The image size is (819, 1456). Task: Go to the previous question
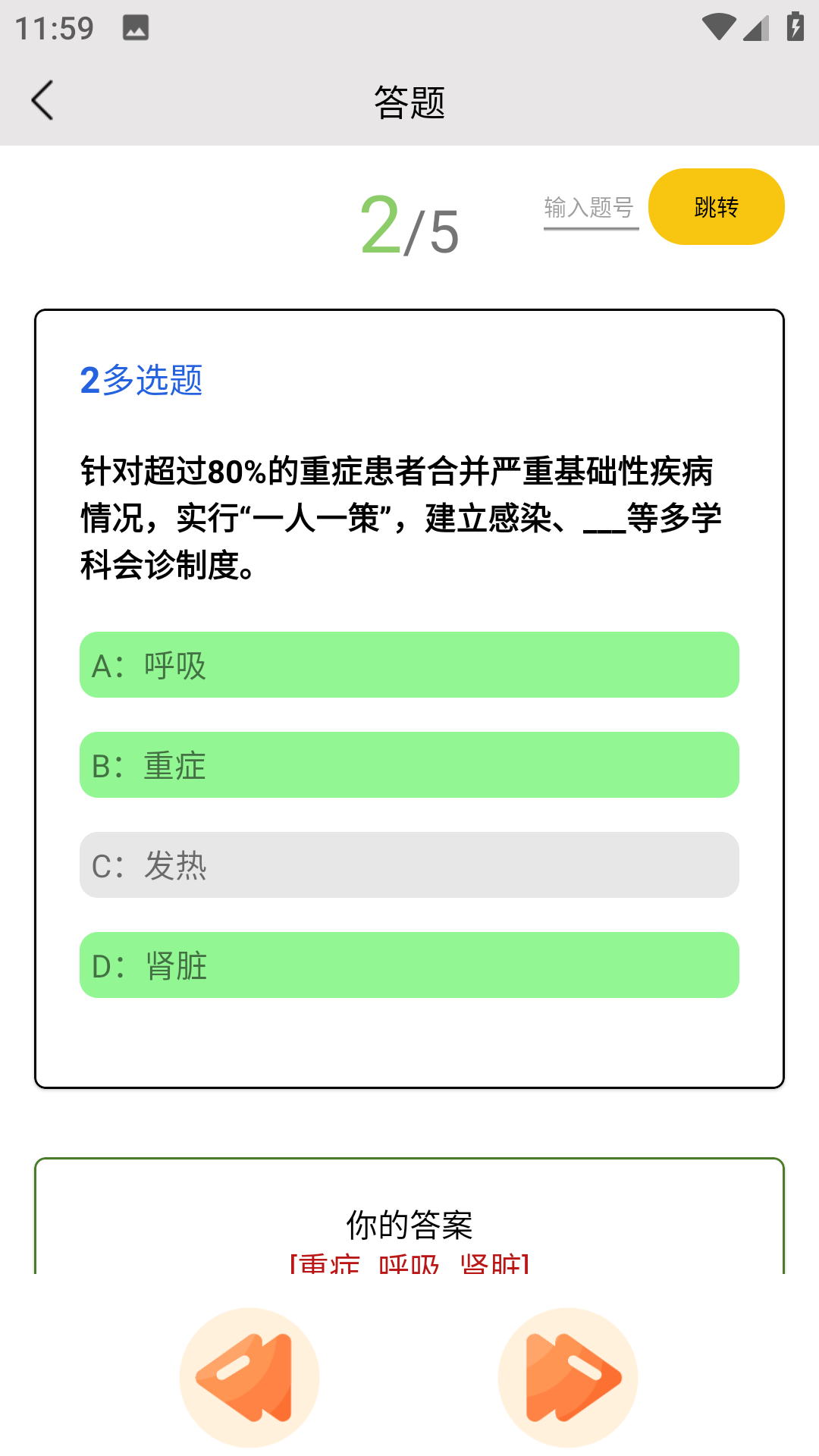point(249,1377)
